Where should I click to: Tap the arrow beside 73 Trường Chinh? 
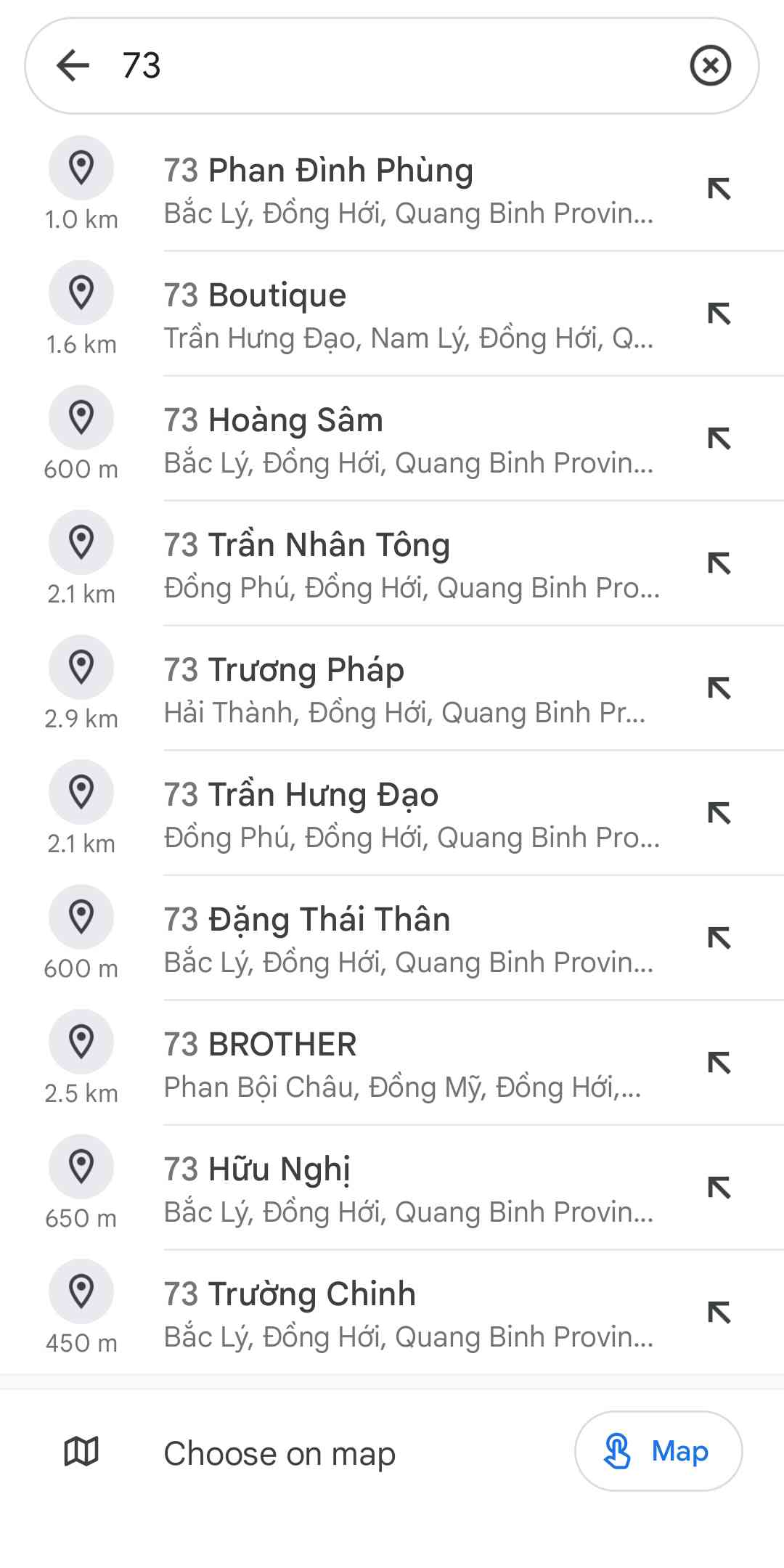[719, 1312]
